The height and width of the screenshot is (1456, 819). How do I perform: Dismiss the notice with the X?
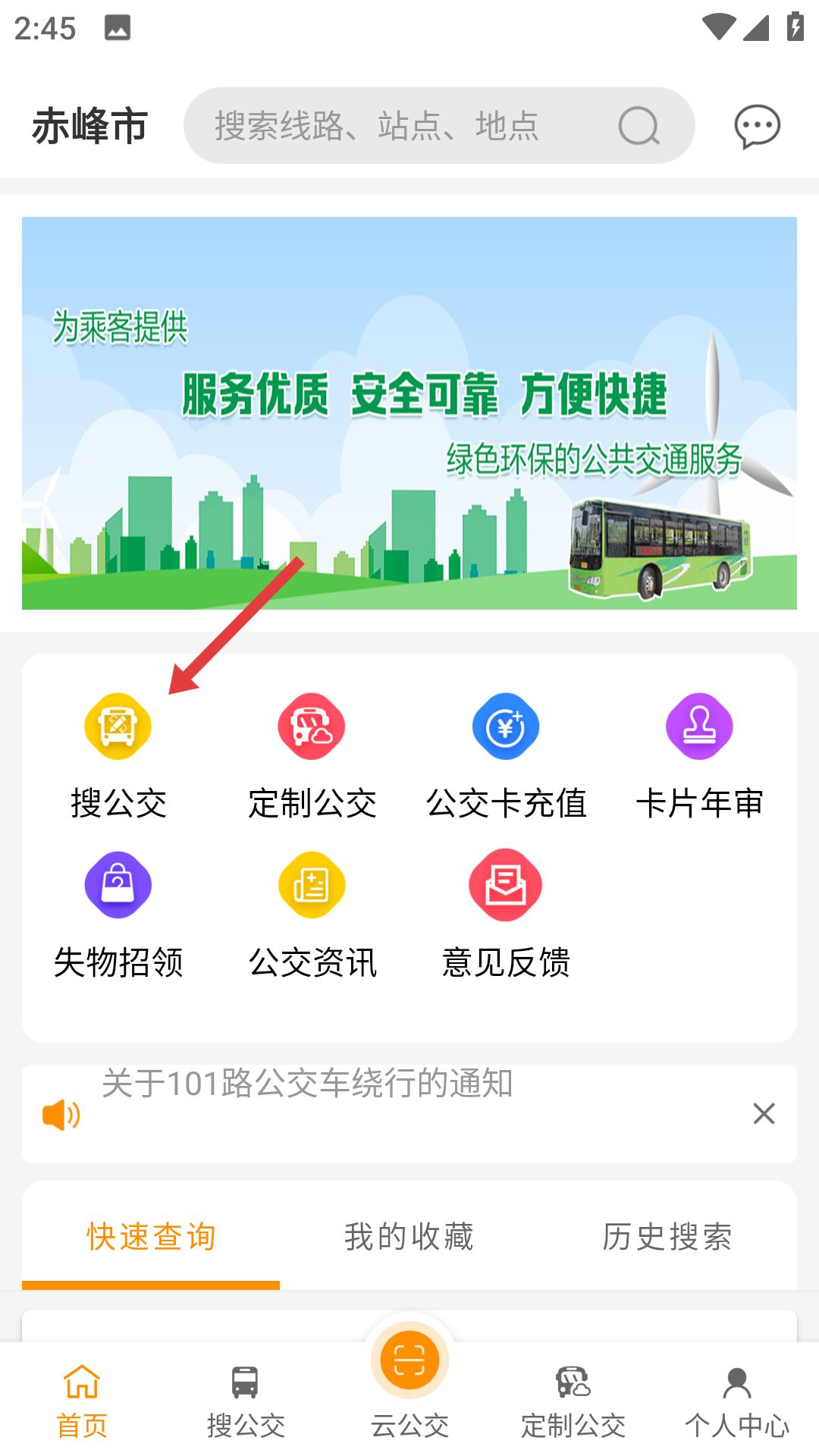[x=762, y=1113]
